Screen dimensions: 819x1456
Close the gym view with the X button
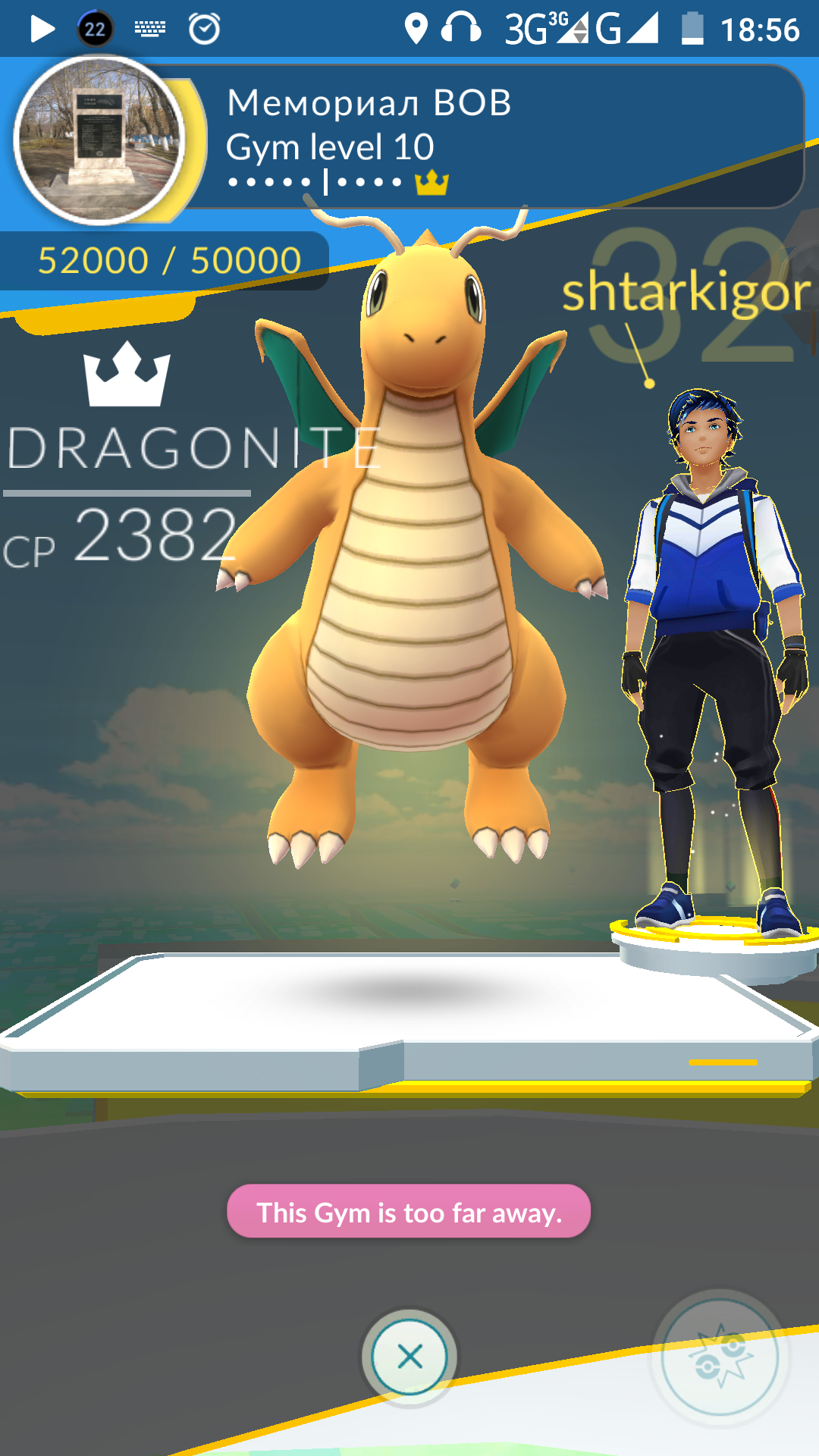point(409,1356)
